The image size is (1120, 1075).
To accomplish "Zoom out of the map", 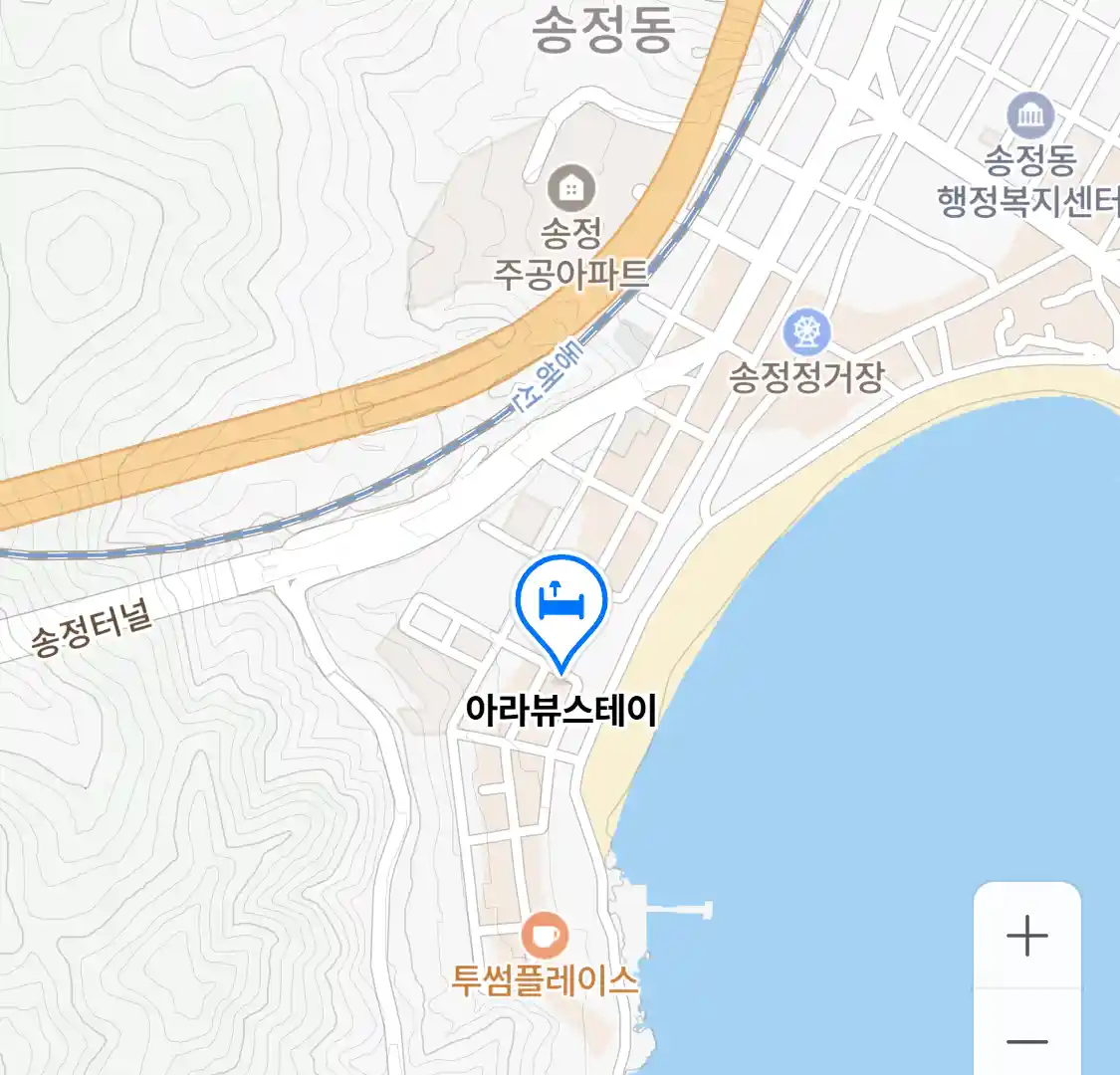I will (1026, 1041).
